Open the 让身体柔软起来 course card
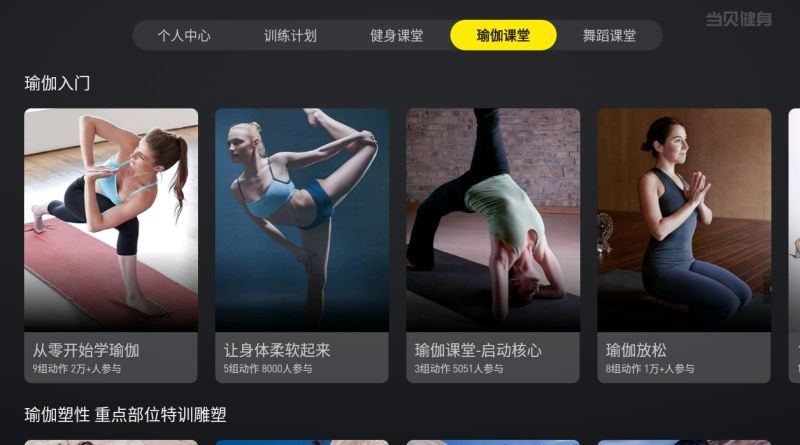Image resolution: width=800 pixels, height=445 pixels. coord(302,245)
